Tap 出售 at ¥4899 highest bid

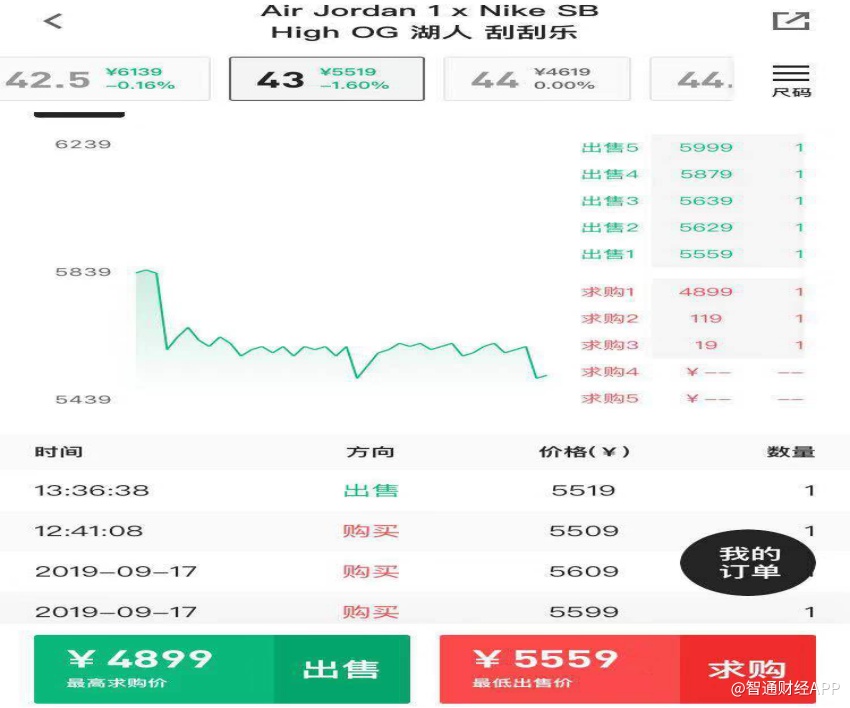pyautogui.click(x=222, y=668)
